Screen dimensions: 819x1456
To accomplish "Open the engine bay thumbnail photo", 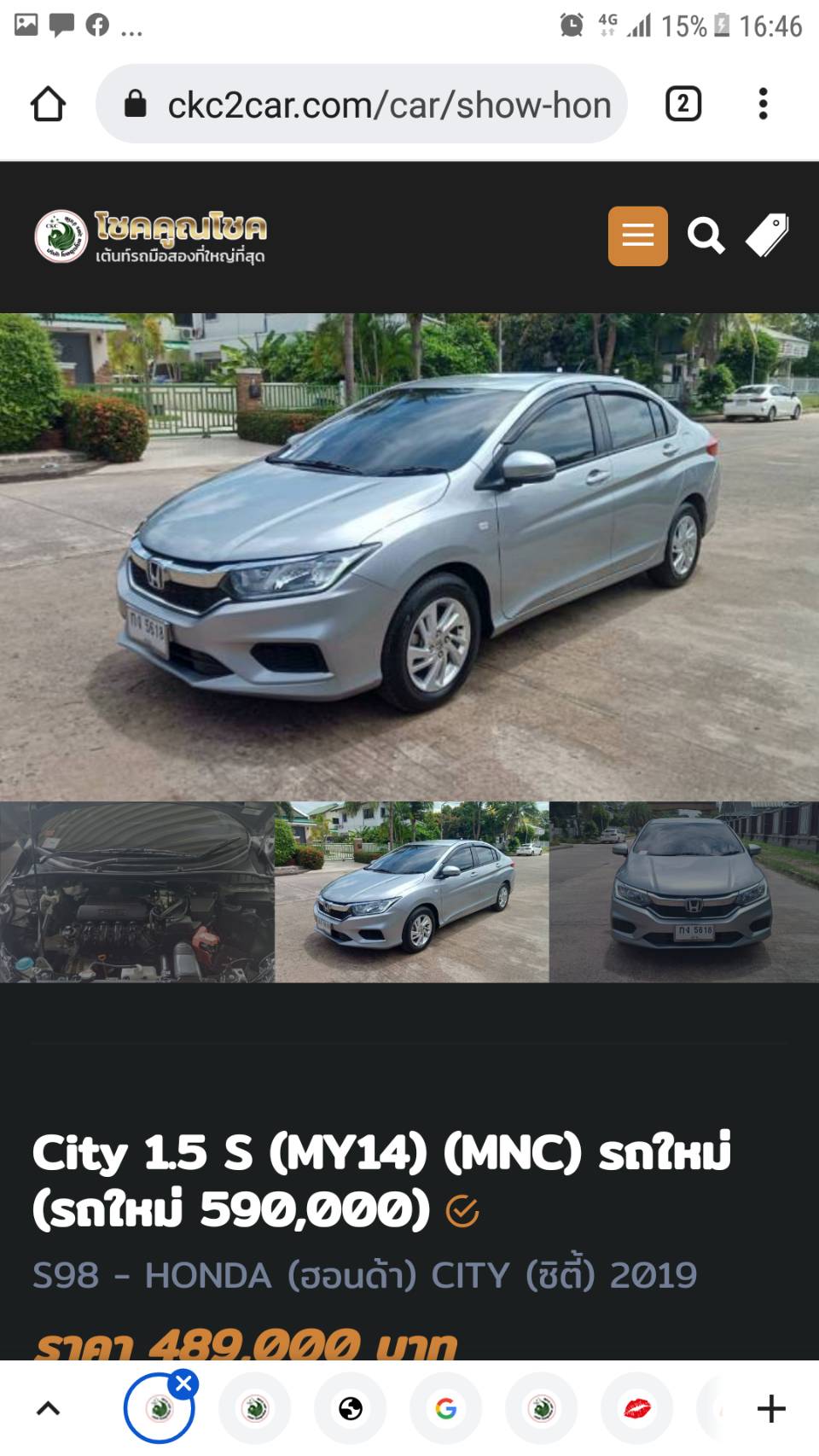I will pos(136,892).
